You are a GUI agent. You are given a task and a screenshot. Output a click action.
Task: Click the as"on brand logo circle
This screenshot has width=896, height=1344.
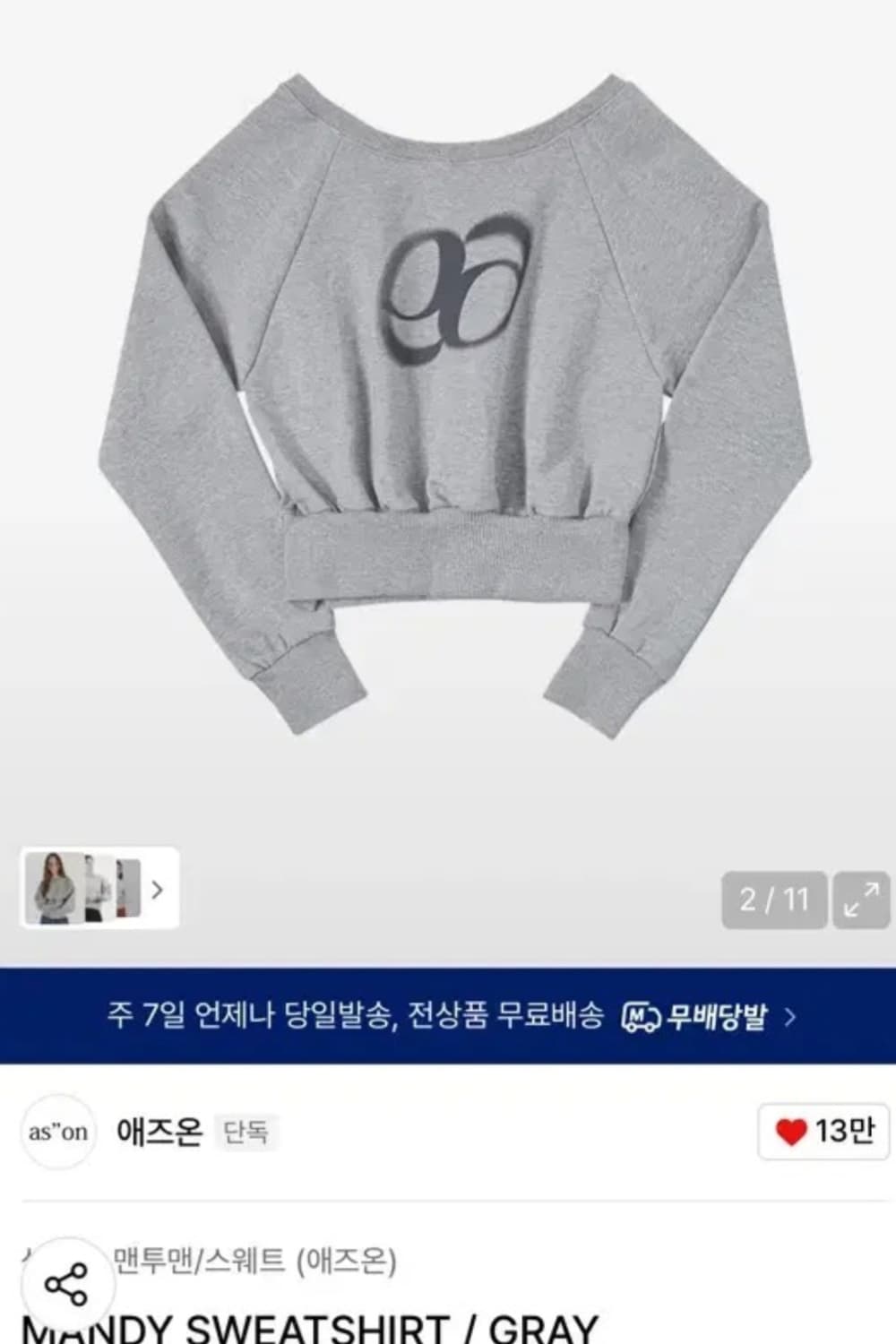pyautogui.click(x=58, y=1132)
